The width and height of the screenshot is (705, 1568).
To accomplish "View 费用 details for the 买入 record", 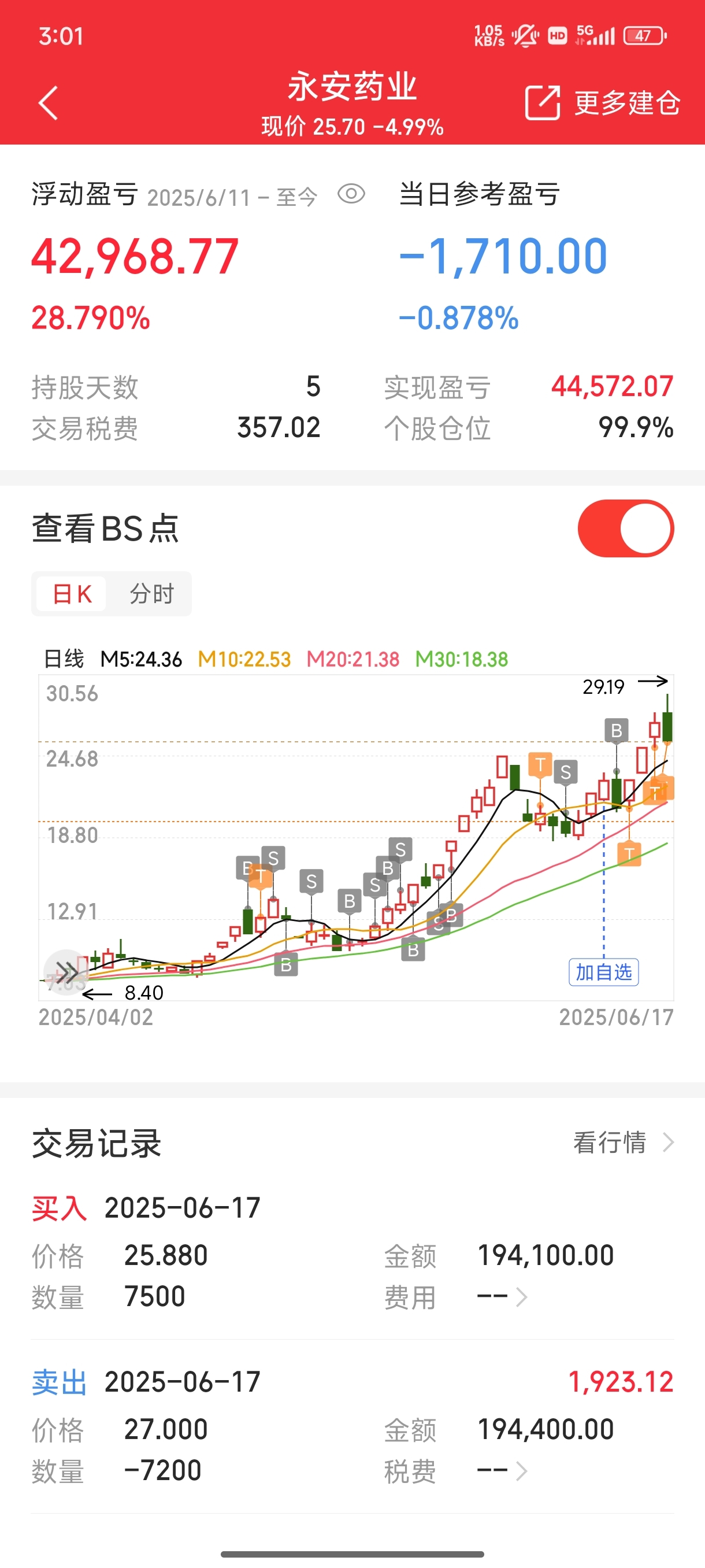I will coord(501,1297).
